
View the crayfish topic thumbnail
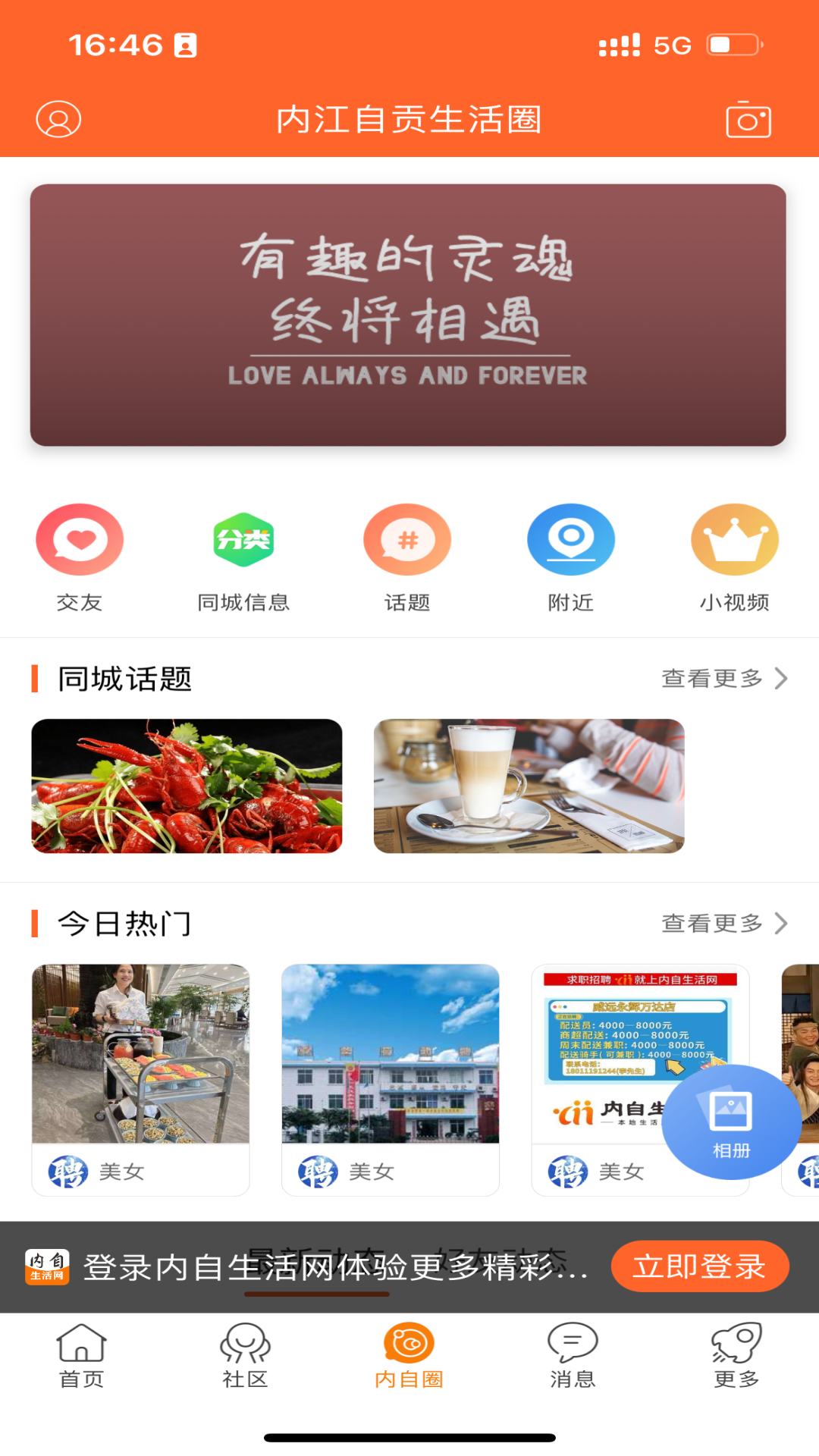pyautogui.click(x=186, y=786)
